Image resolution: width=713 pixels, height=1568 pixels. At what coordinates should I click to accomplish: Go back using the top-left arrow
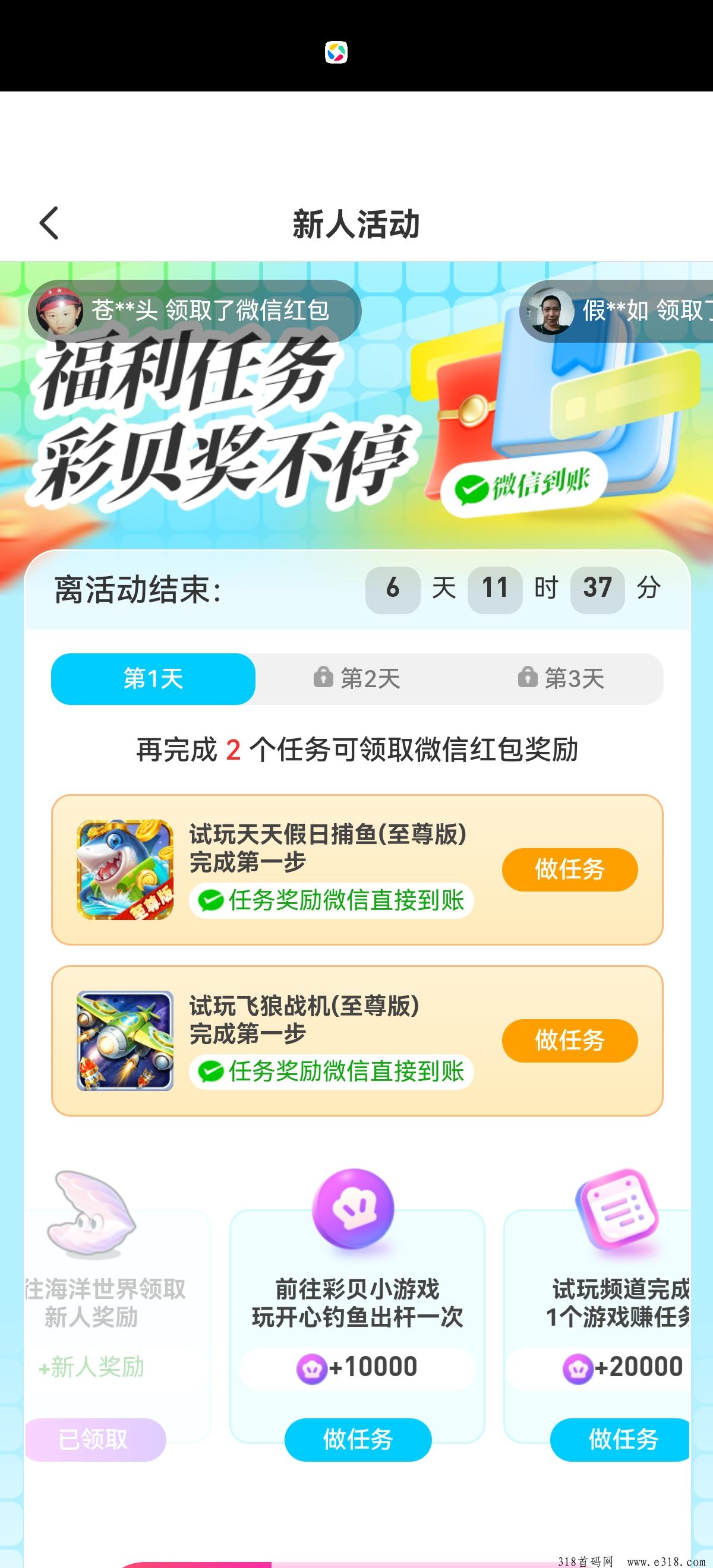pos(49,223)
